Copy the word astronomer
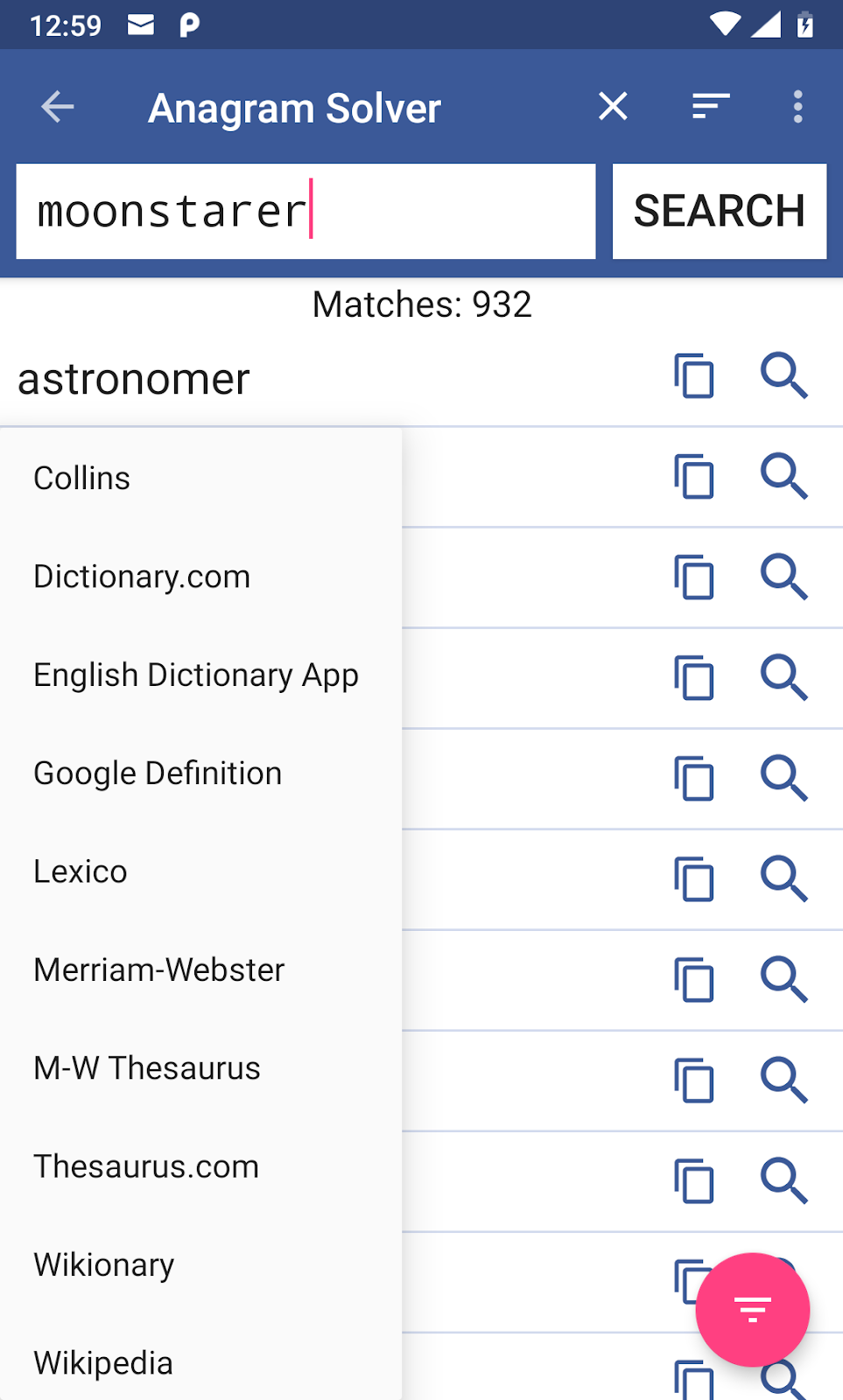The height and width of the screenshot is (1400, 843). (x=693, y=378)
